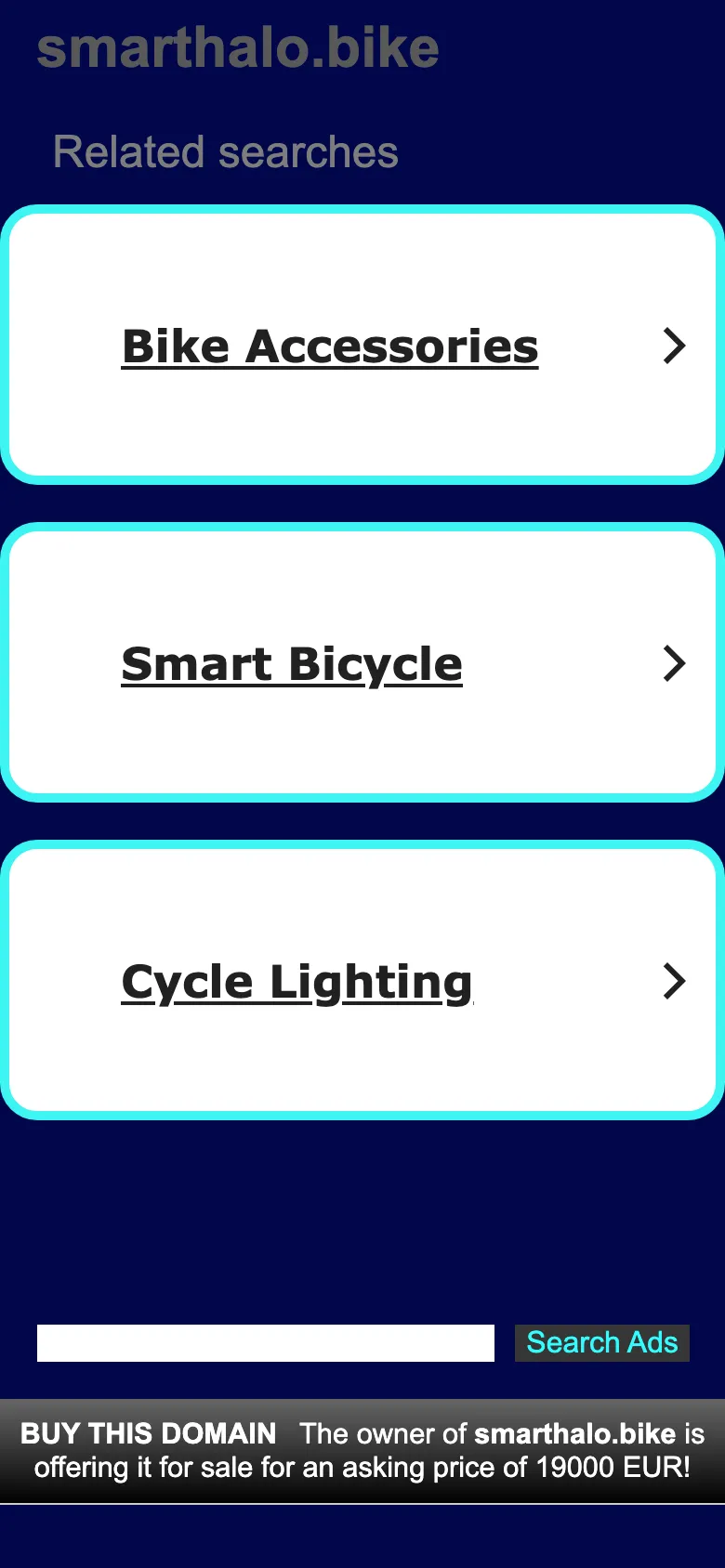Screen dimensions: 725x1568
Task: Click the arrow icon on the second card
Action: (x=675, y=663)
